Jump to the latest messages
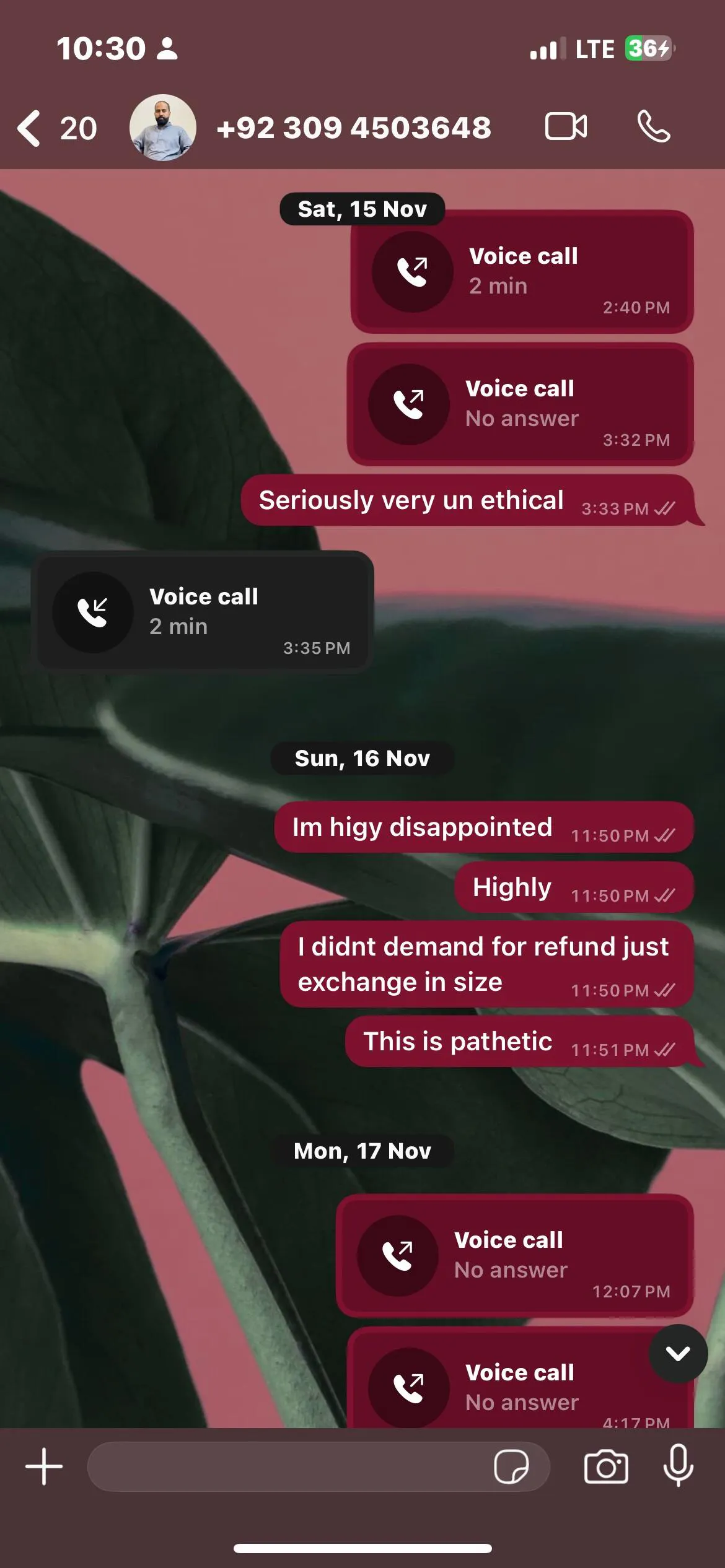This screenshot has height=1568, width=725. pos(678,1354)
